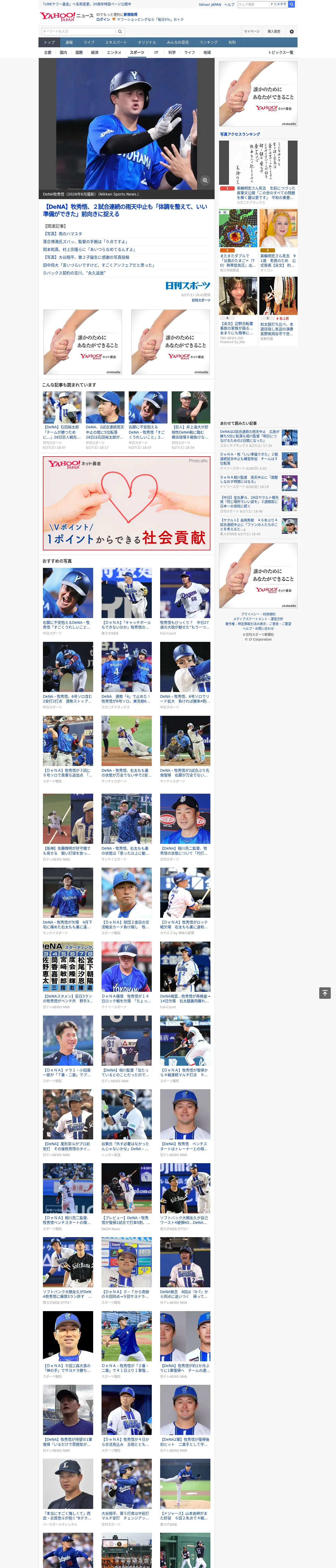This screenshot has height=1568, width=336.
Task: Tap the ログイン link
Action: point(103,20)
